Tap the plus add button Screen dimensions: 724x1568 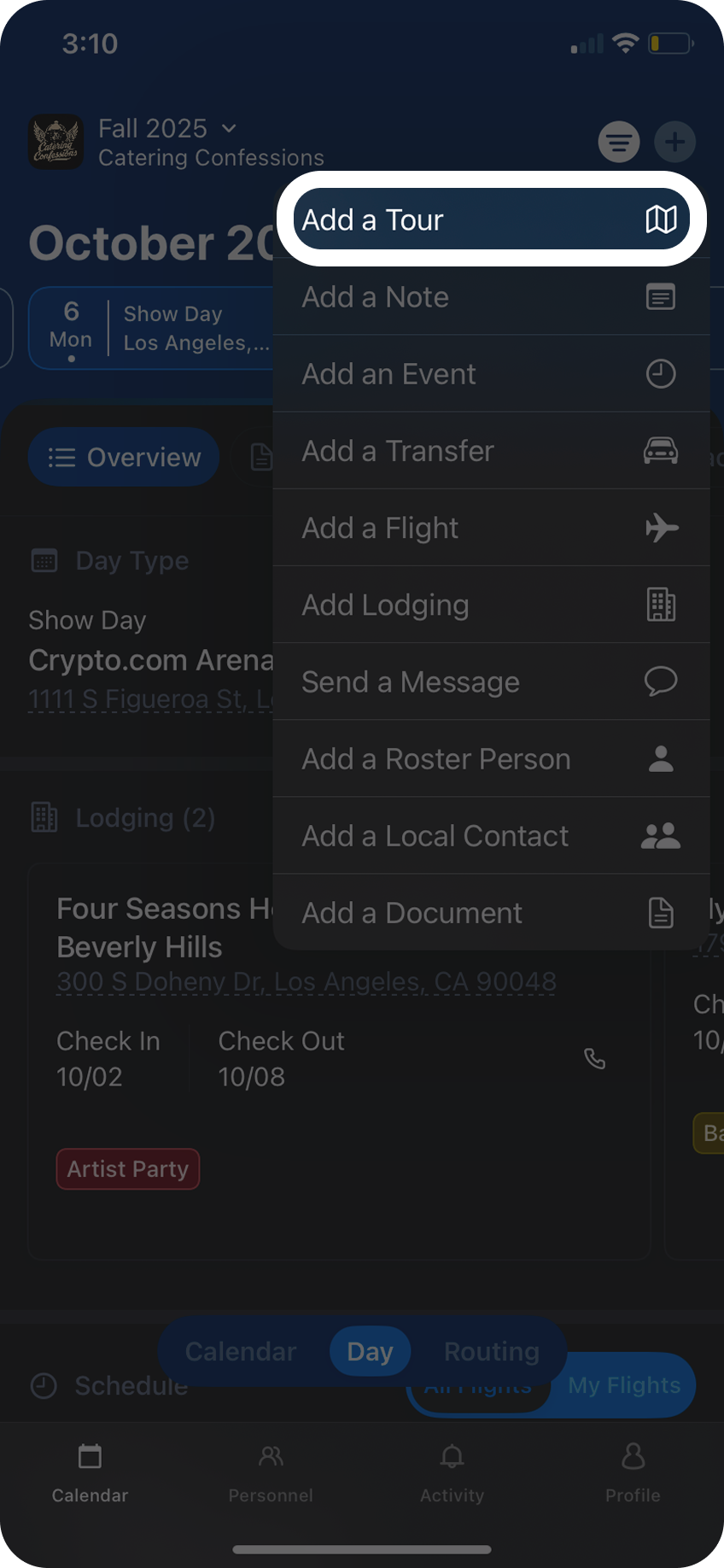(x=675, y=142)
